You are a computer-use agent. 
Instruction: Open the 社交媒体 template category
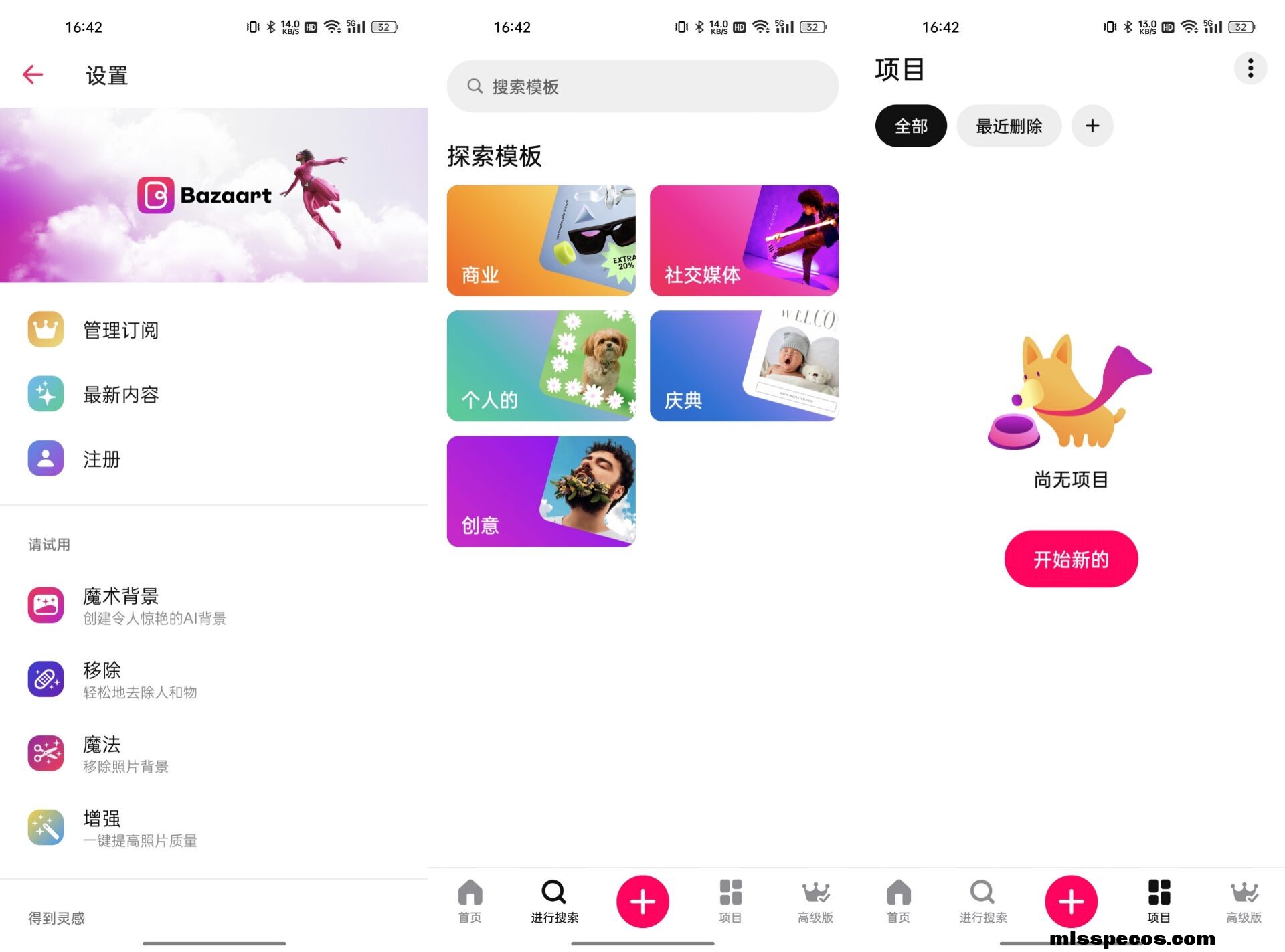tap(744, 240)
